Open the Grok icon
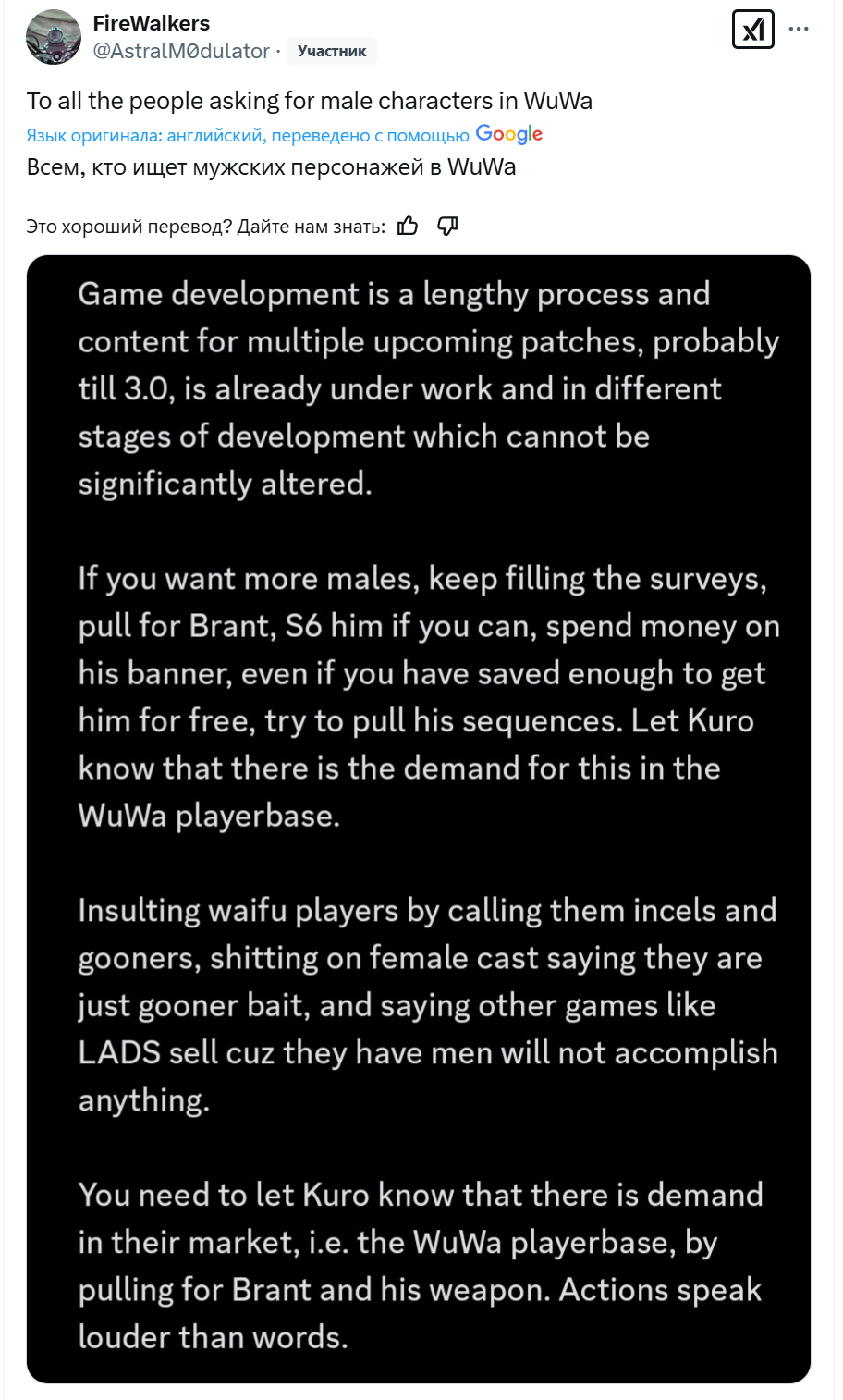The image size is (843, 1400). [x=752, y=30]
